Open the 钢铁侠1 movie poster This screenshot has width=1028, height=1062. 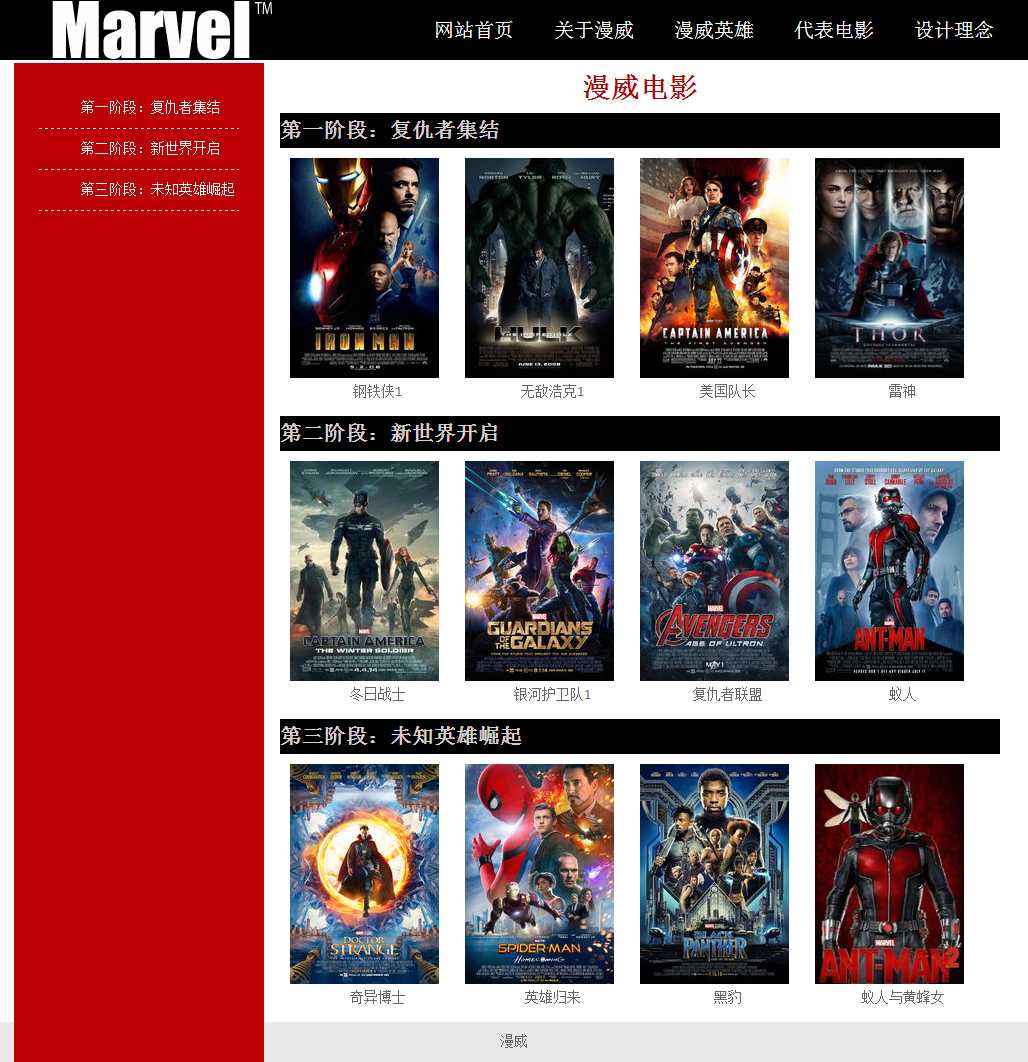364,268
